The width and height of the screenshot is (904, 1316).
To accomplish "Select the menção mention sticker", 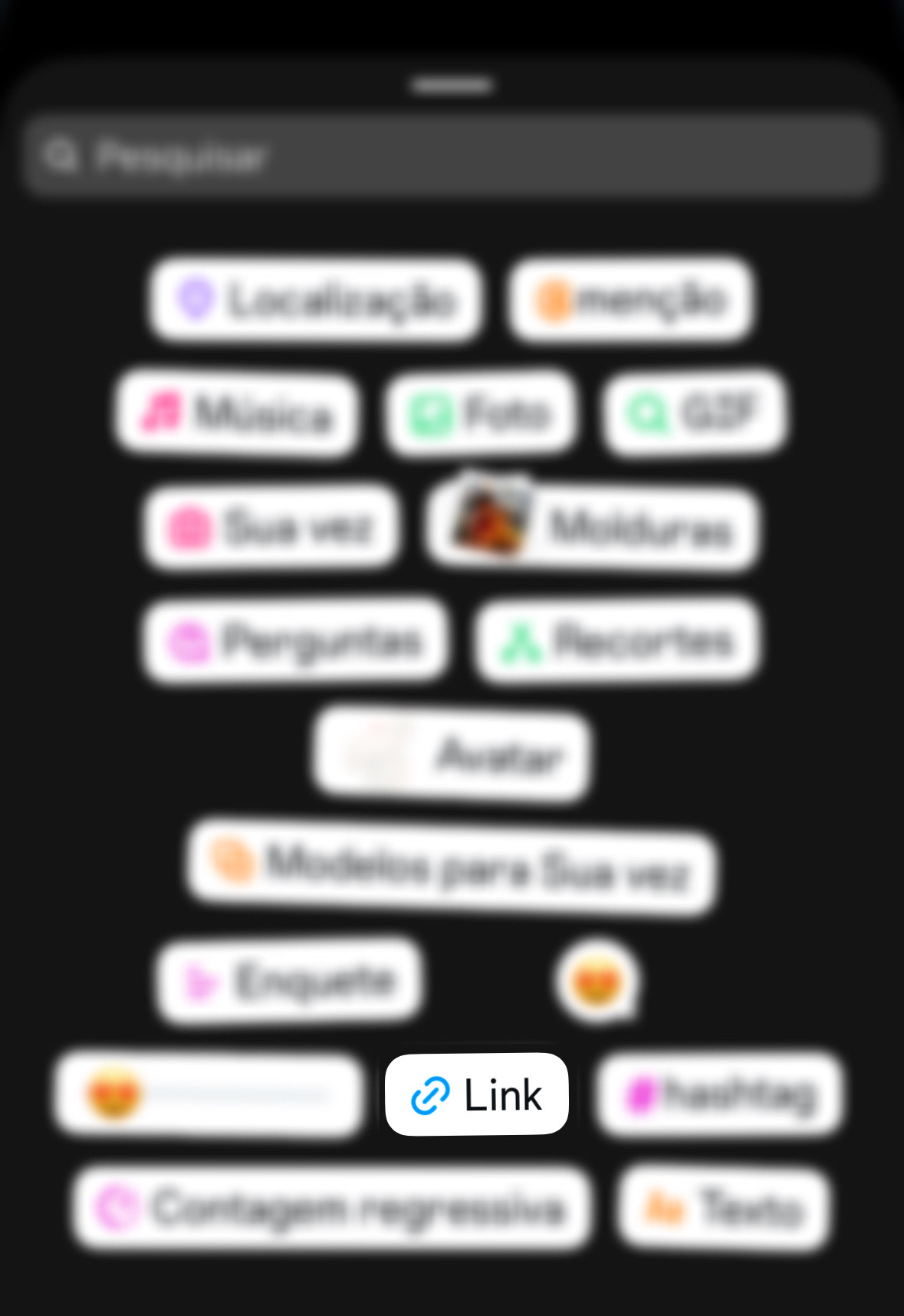I will coord(629,299).
